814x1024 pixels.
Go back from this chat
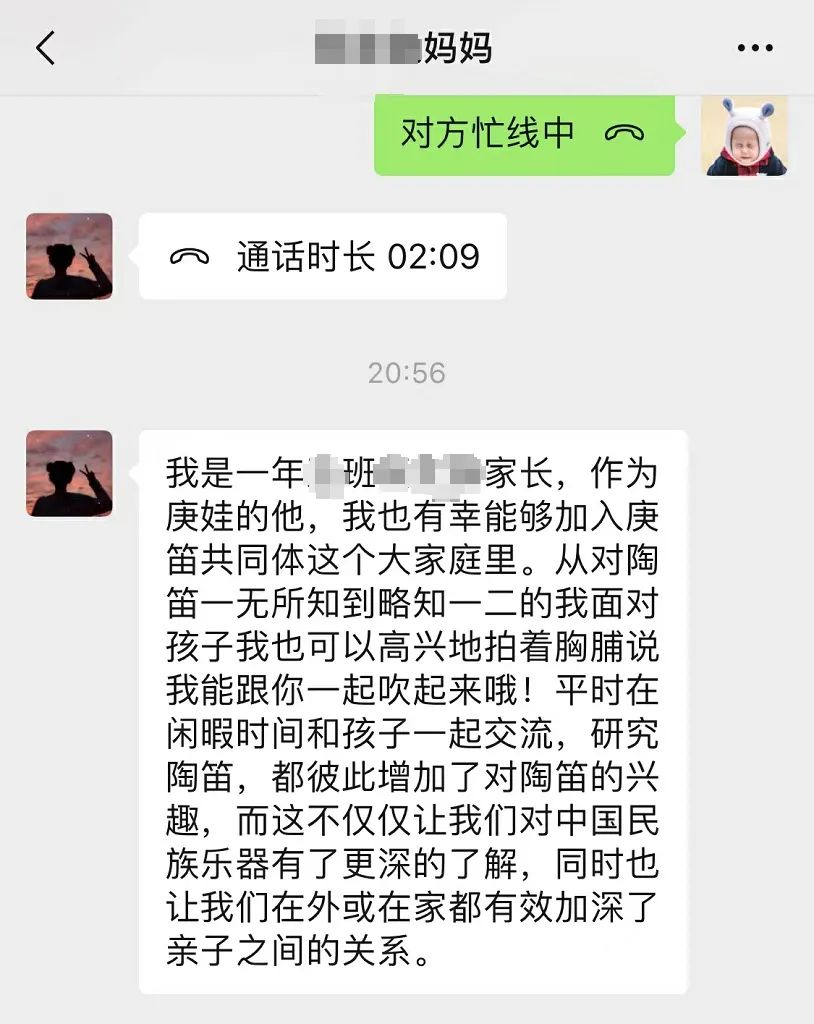[45, 47]
